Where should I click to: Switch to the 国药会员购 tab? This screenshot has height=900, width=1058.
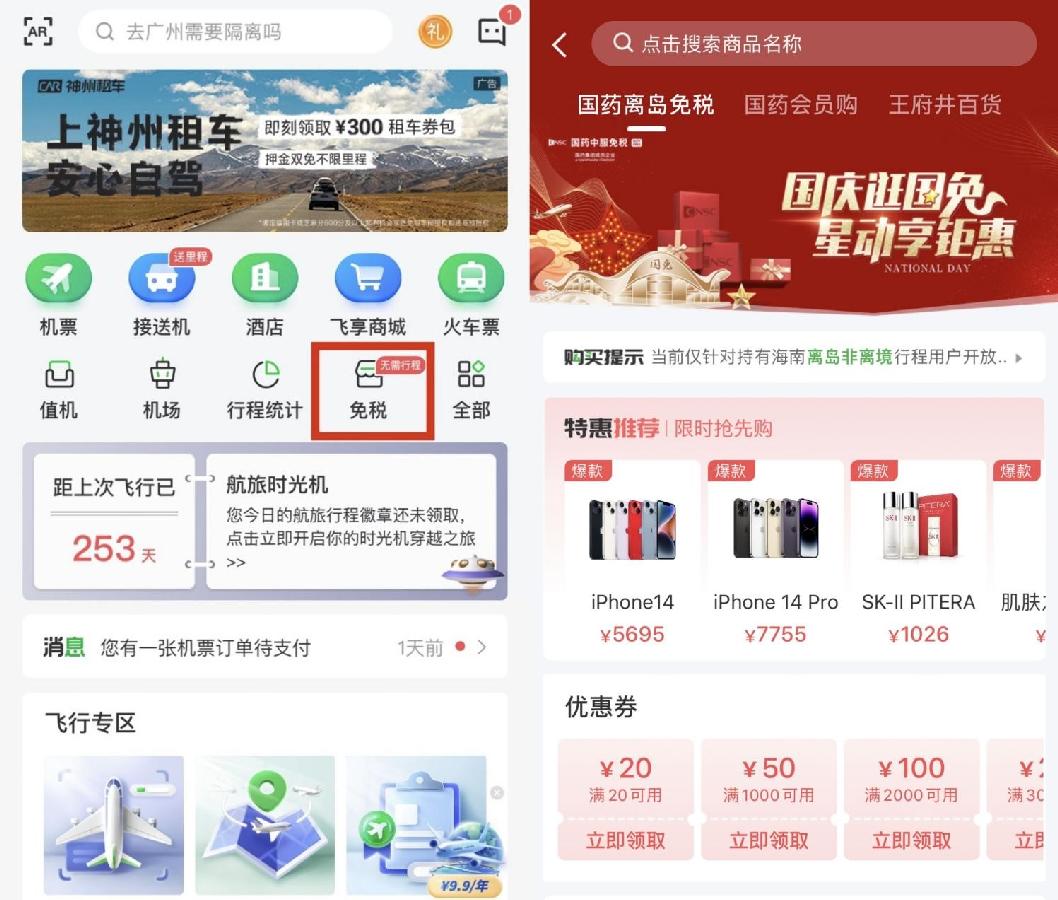pos(800,105)
